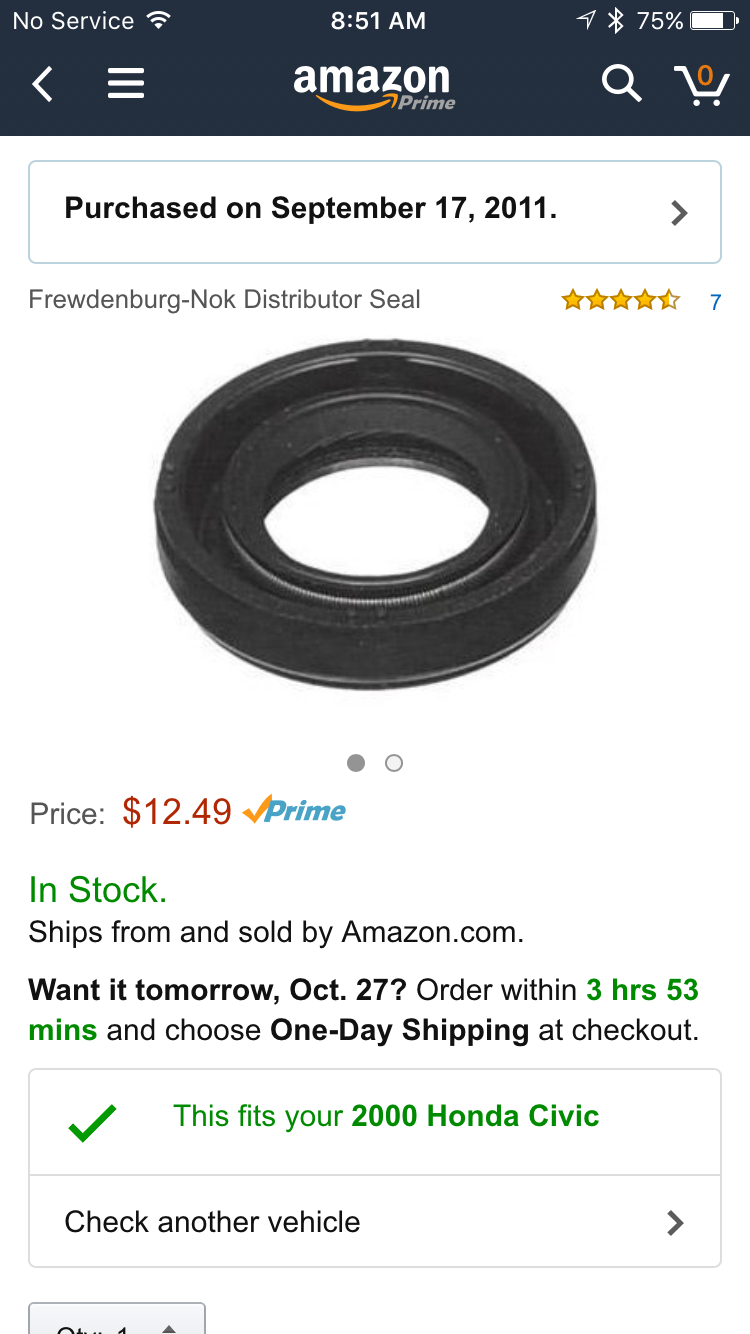Screen dimensions: 750x1334
Task: Open the hamburger navigation menu
Action: pyautogui.click(x=126, y=84)
